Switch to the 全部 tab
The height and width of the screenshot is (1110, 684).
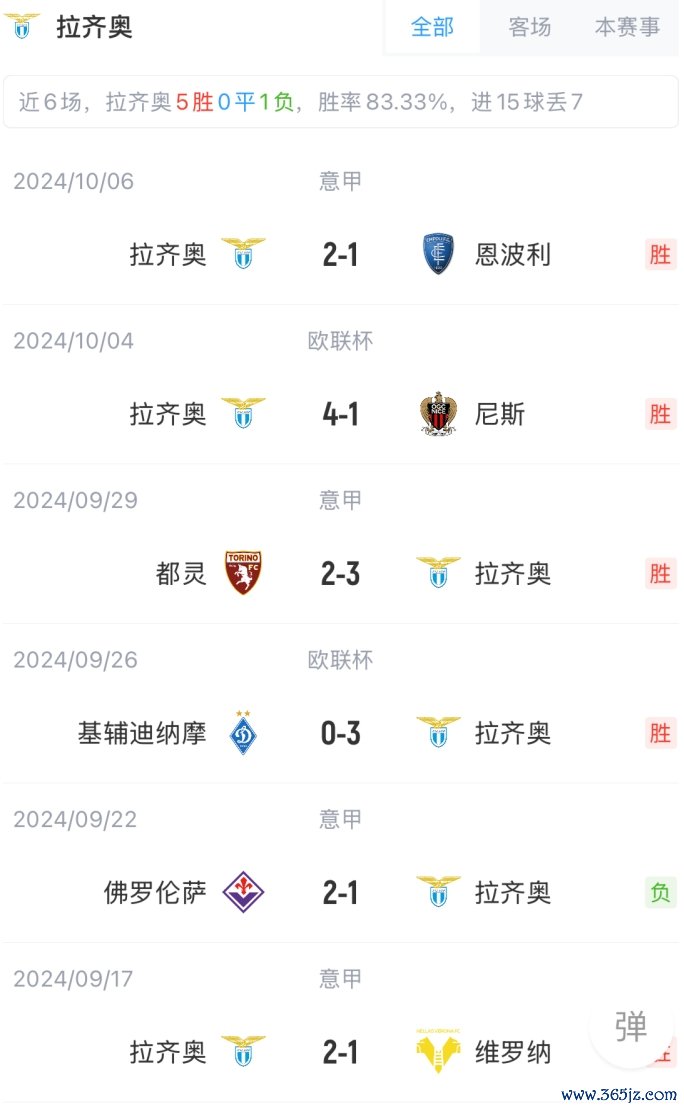(431, 27)
